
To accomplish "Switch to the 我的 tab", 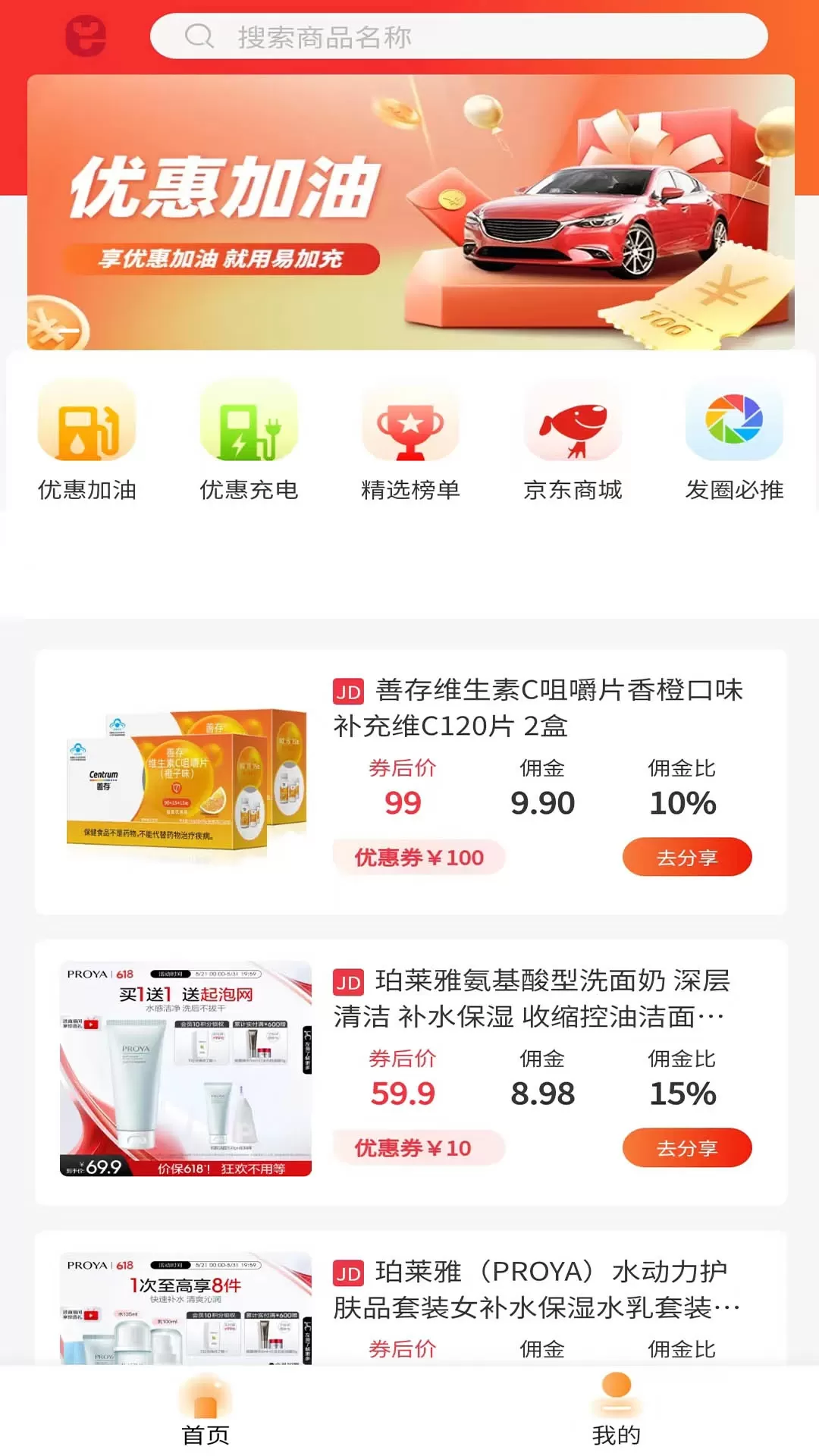I will coord(616,1411).
